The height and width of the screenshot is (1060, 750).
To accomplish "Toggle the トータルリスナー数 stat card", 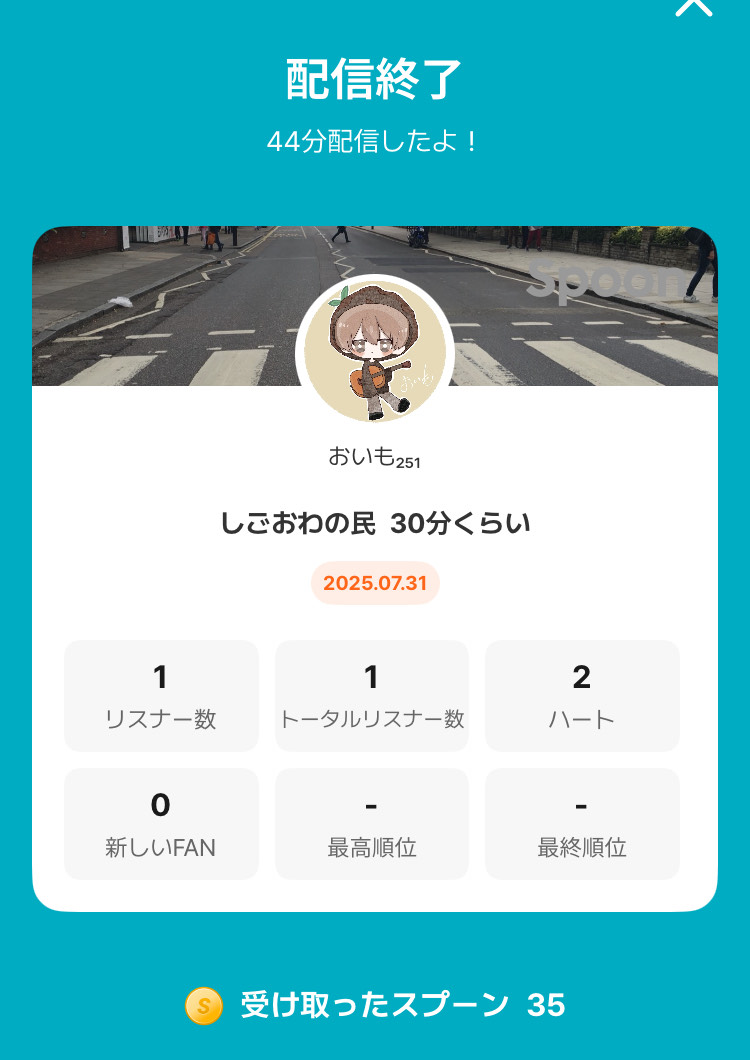I will click(372, 695).
